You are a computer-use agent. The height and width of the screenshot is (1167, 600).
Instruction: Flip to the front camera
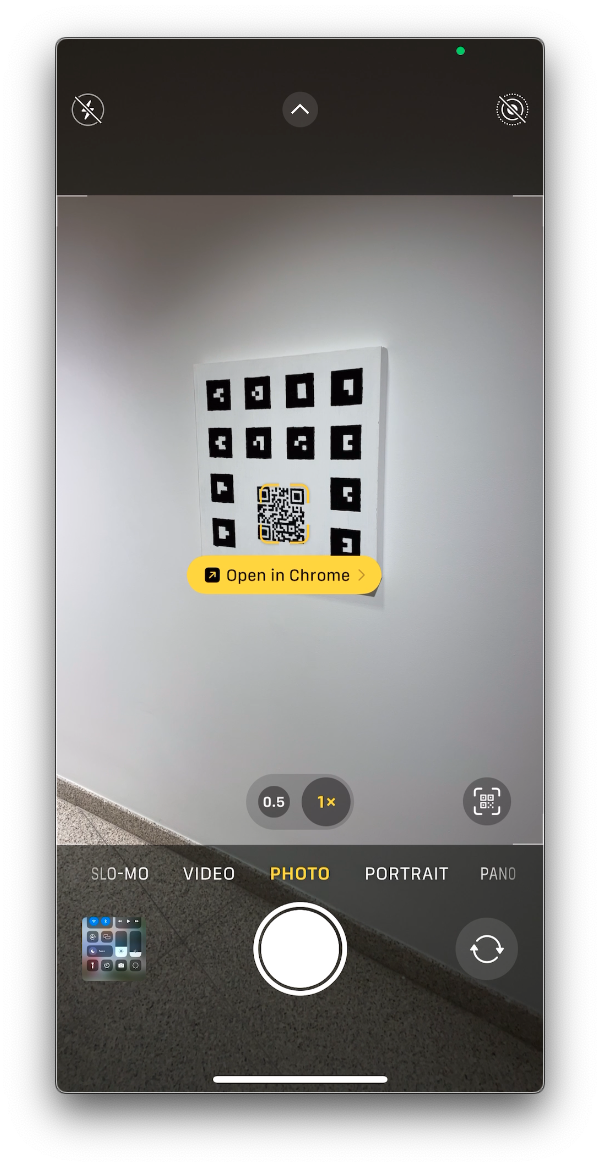pos(486,948)
